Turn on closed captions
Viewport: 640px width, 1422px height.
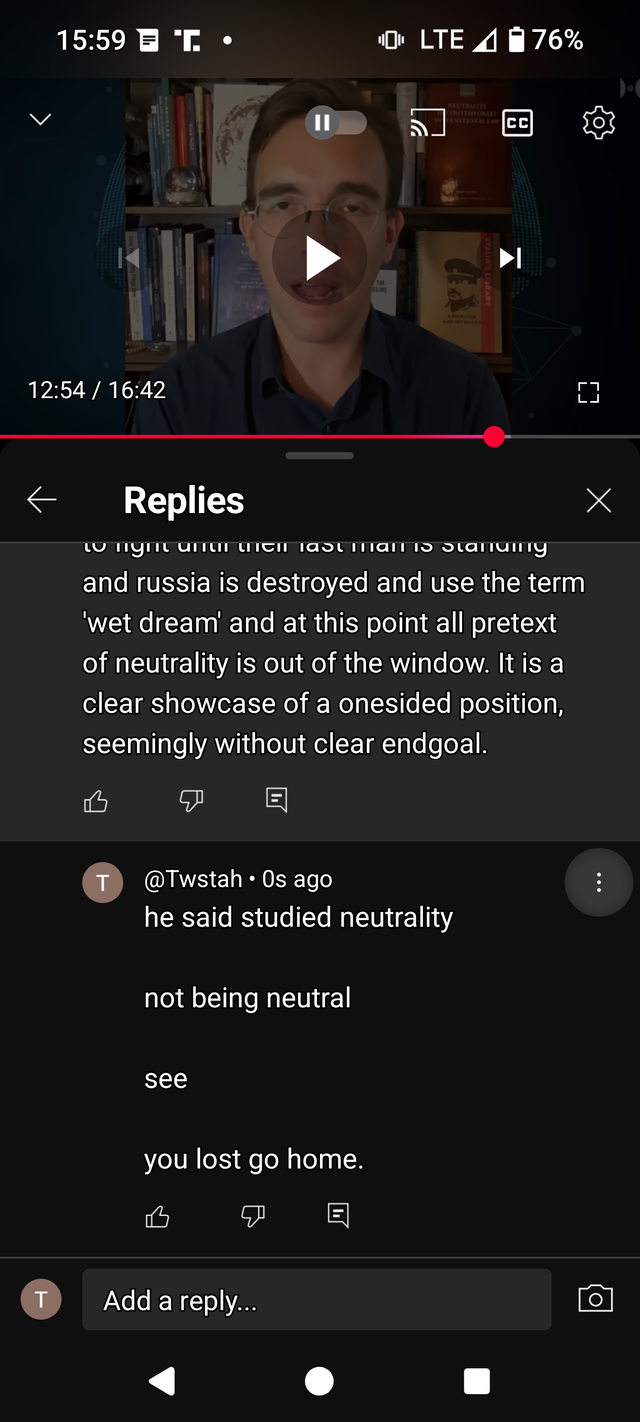click(517, 123)
